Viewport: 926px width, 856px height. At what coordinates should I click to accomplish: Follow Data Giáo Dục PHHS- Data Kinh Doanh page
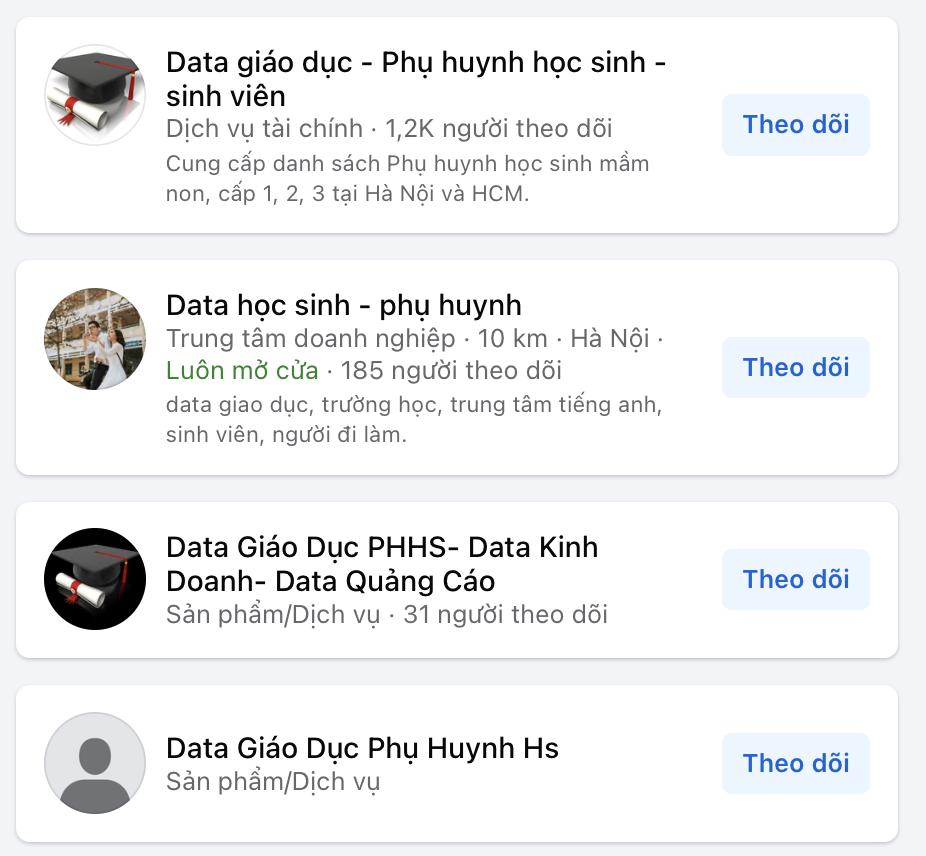(795, 580)
